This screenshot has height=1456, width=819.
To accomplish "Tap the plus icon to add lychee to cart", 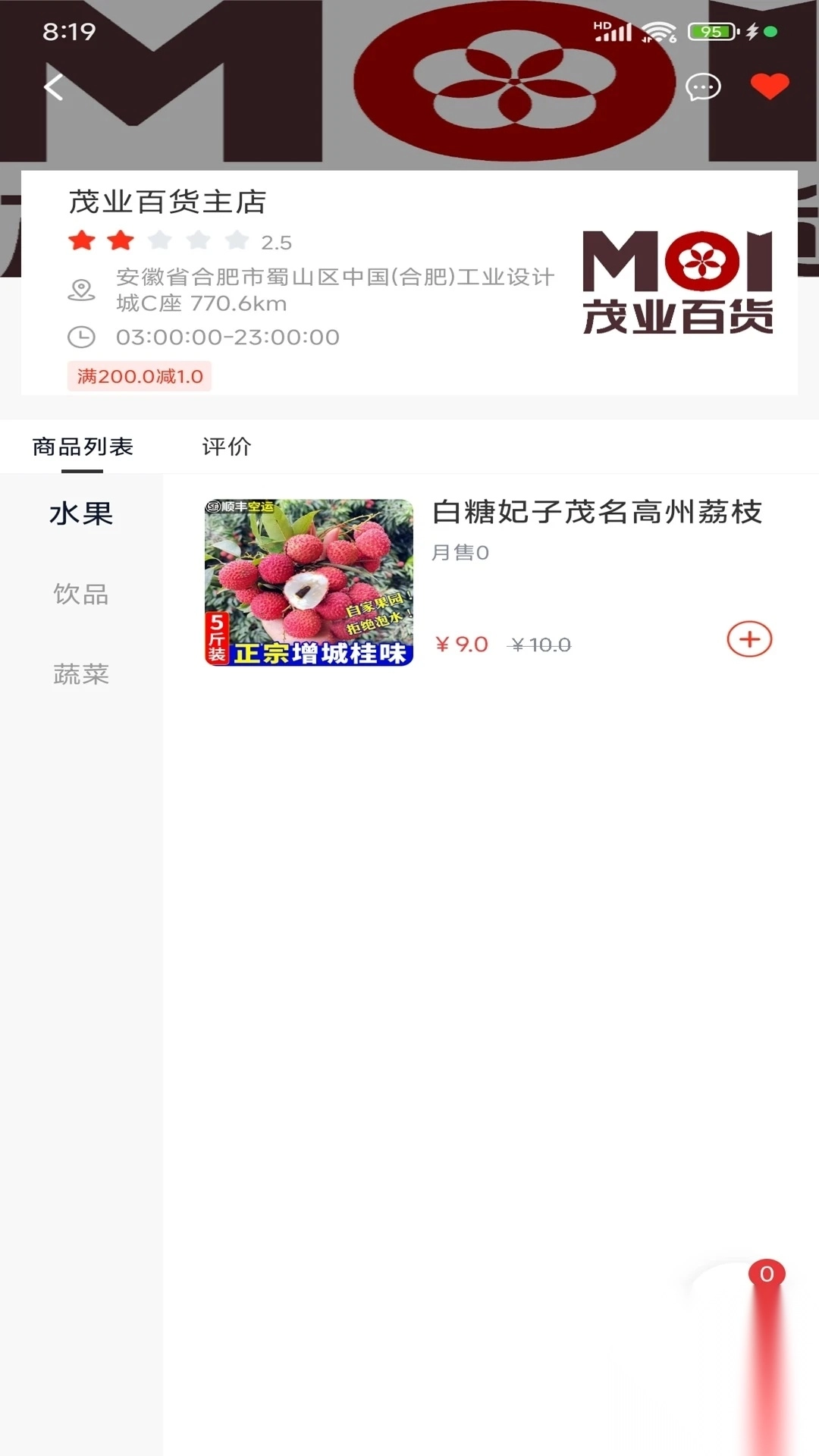I will [x=748, y=639].
